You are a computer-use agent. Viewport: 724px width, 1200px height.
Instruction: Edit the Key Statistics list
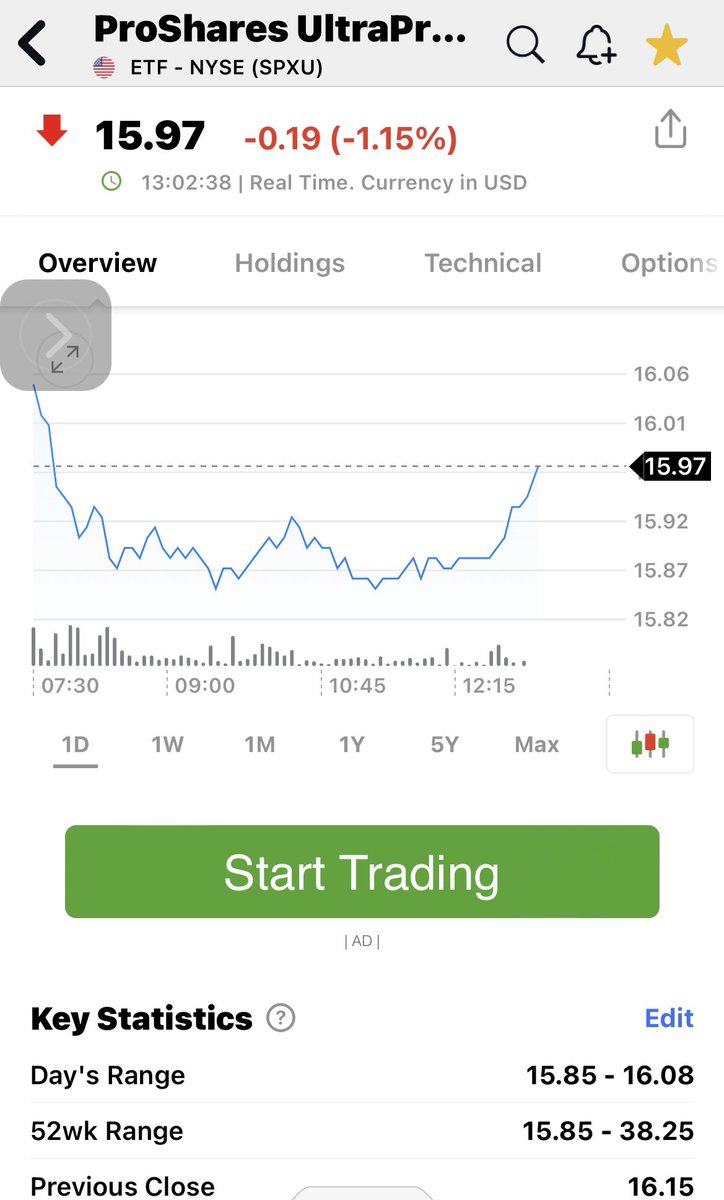(669, 1018)
